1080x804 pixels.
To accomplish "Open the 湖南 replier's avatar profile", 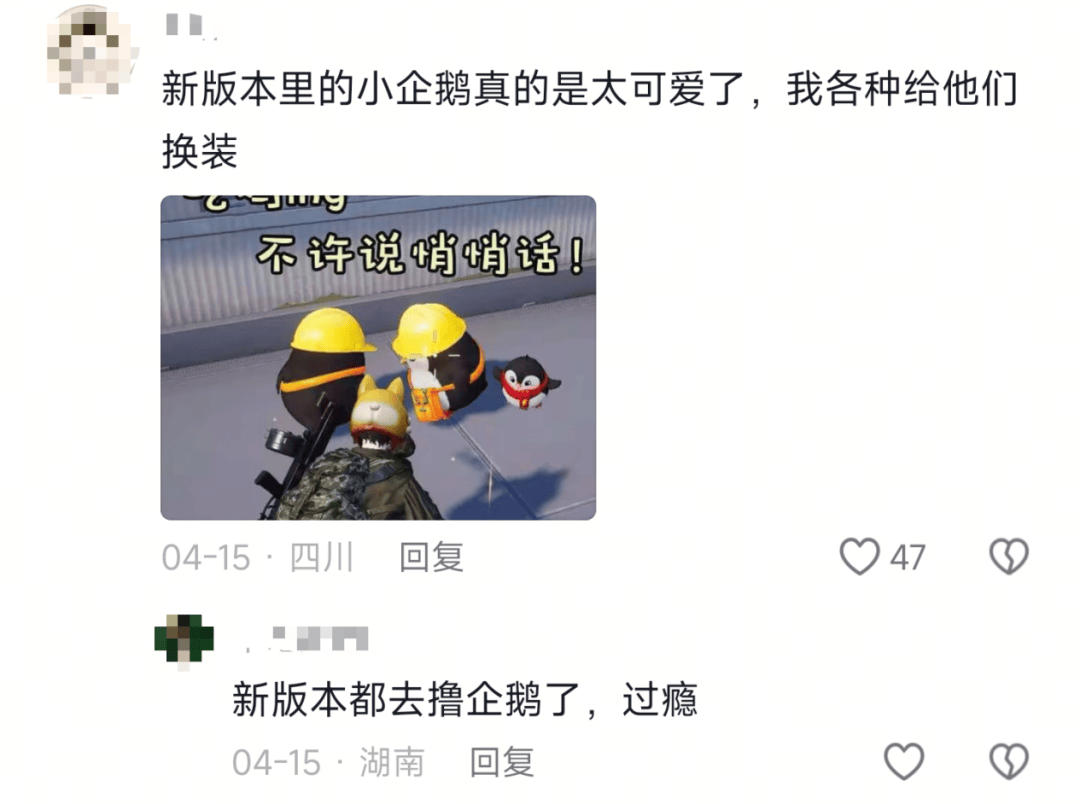I will pyautogui.click(x=184, y=640).
